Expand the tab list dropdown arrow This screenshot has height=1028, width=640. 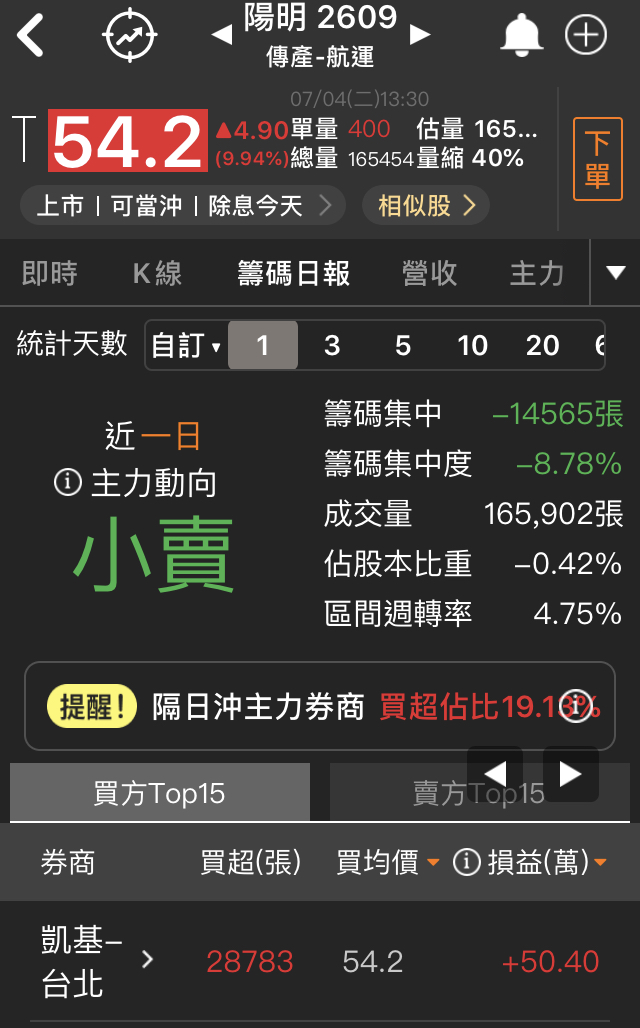tap(616, 272)
